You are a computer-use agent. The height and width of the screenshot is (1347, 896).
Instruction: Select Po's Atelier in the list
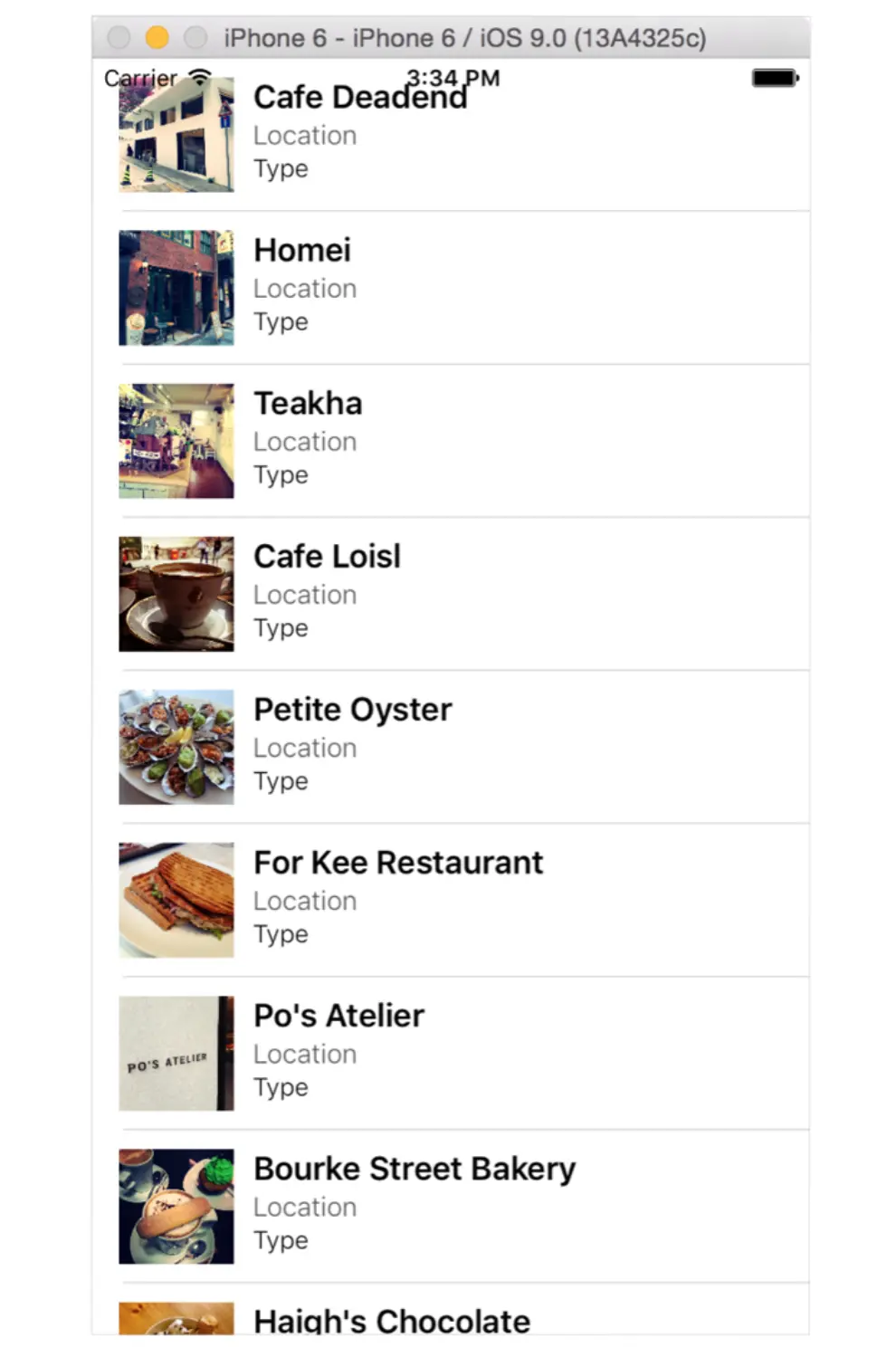click(453, 1053)
